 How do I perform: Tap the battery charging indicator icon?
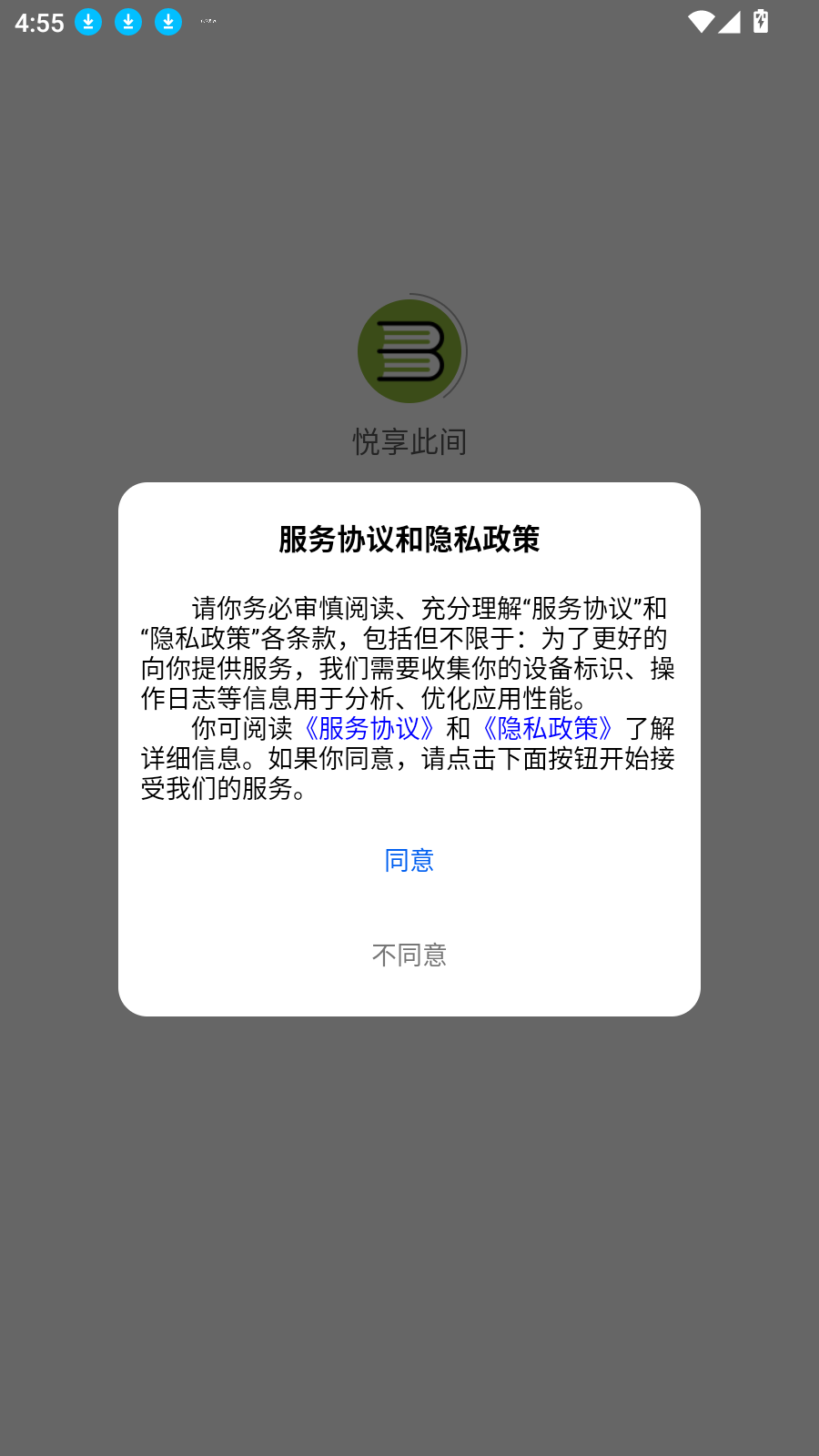tap(763, 22)
